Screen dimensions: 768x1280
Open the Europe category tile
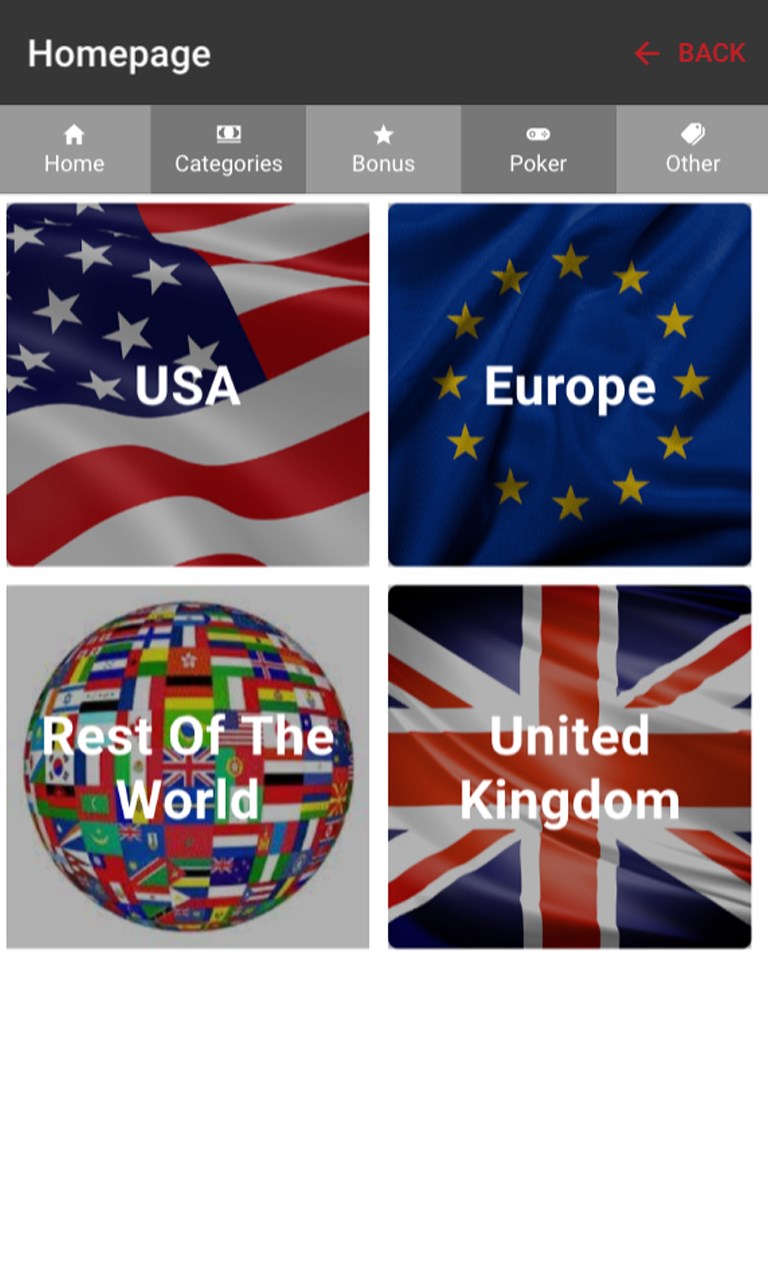click(569, 385)
